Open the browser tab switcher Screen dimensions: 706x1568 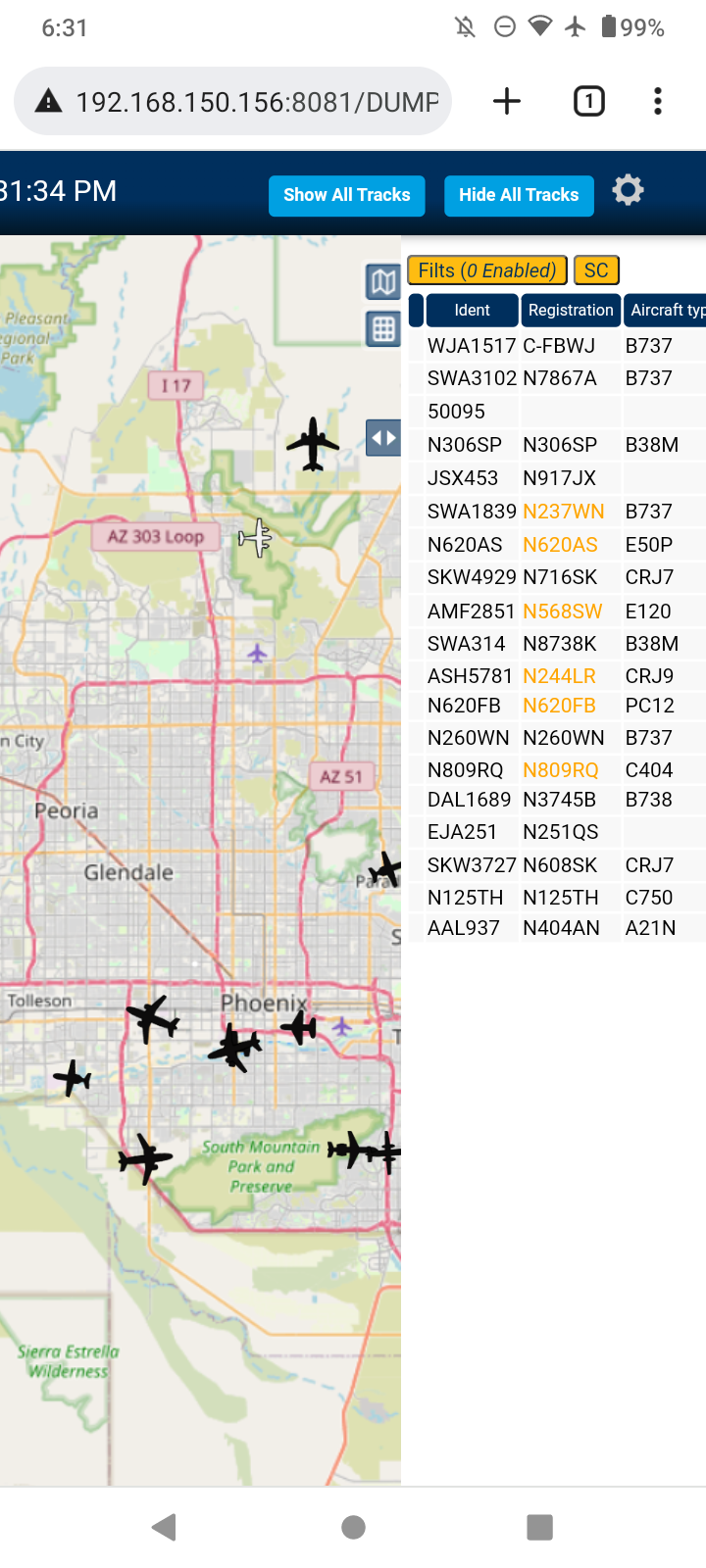tap(589, 101)
